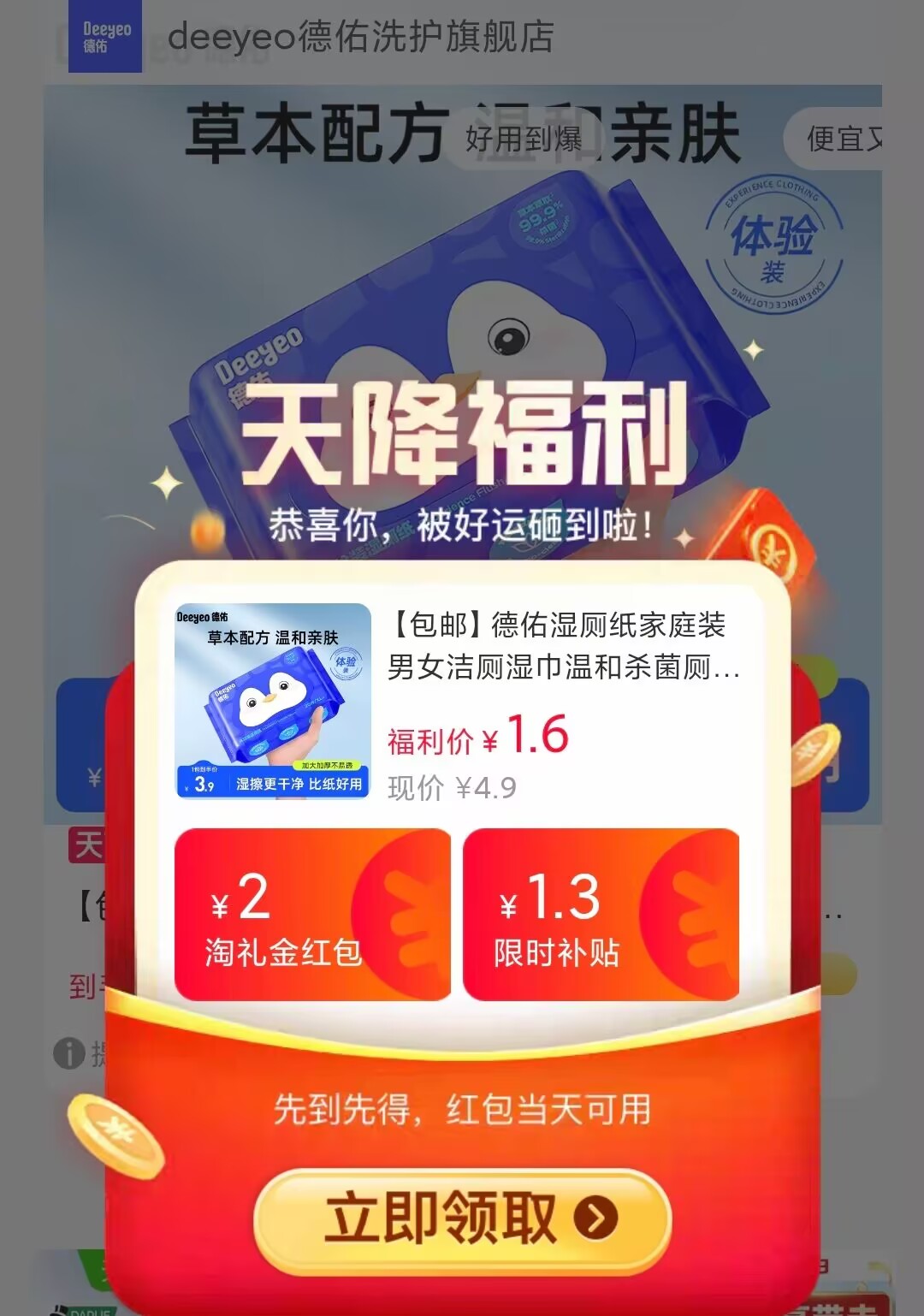Open the 德佑湿厕纸 product card in popup
This screenshot has width=924, height=1316.
click(x=462, y=702)
